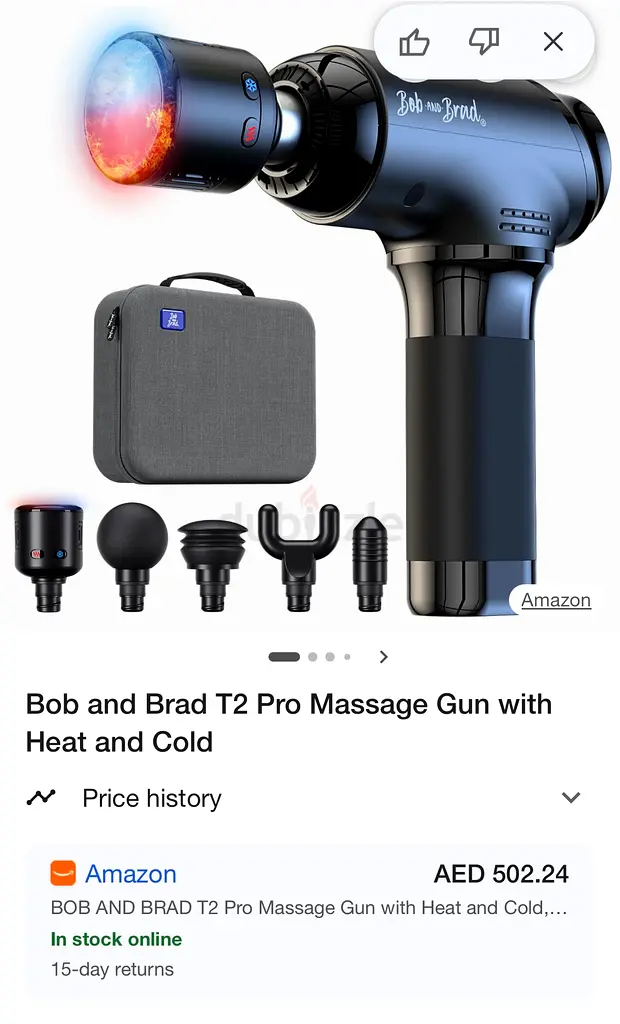Give this product a thumbs up
Image resolution: width=620 pixels, height=1024 pixels.
pos(414,42)
